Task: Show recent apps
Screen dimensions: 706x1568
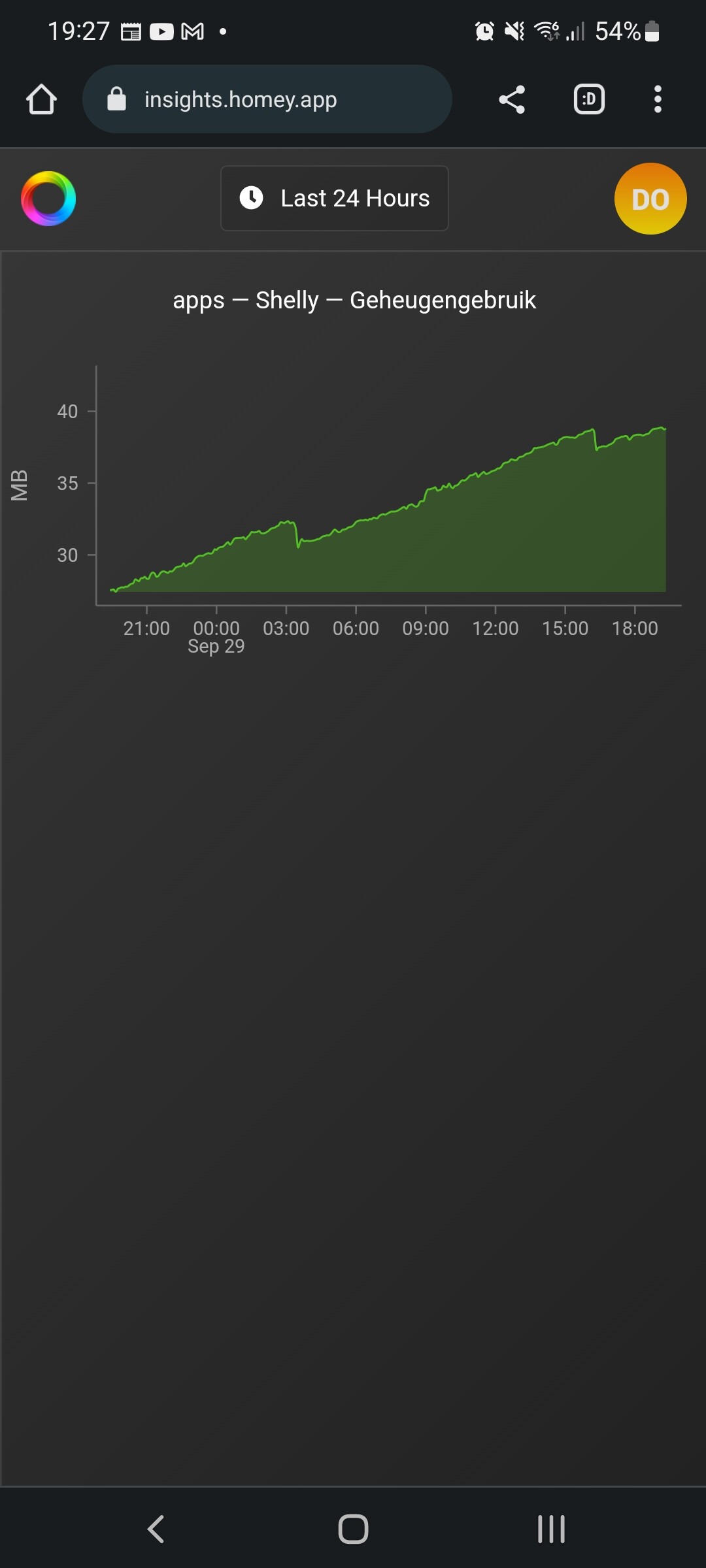Action: pyautogui.click(x=551, y=1529)
